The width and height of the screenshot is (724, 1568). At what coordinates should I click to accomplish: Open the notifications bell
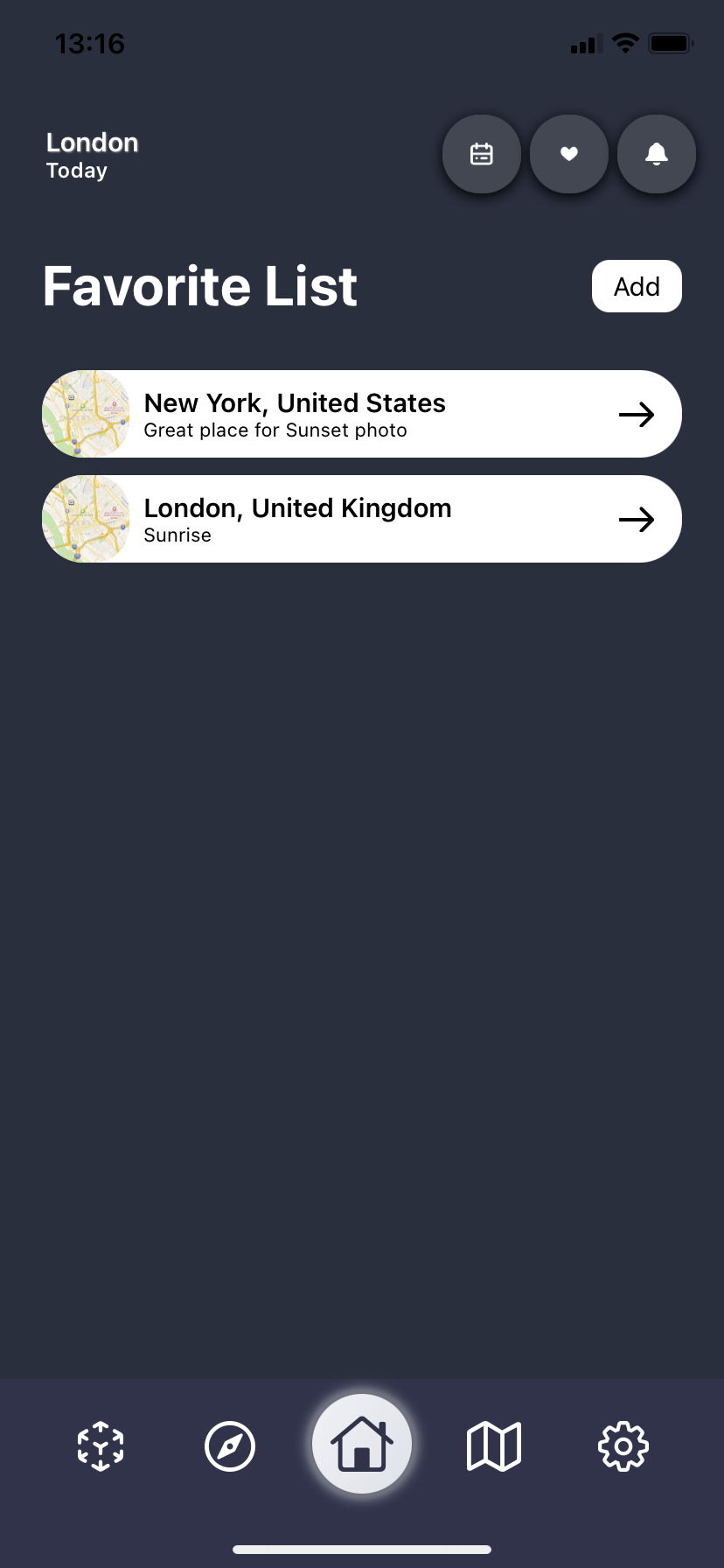coord(657,154)
